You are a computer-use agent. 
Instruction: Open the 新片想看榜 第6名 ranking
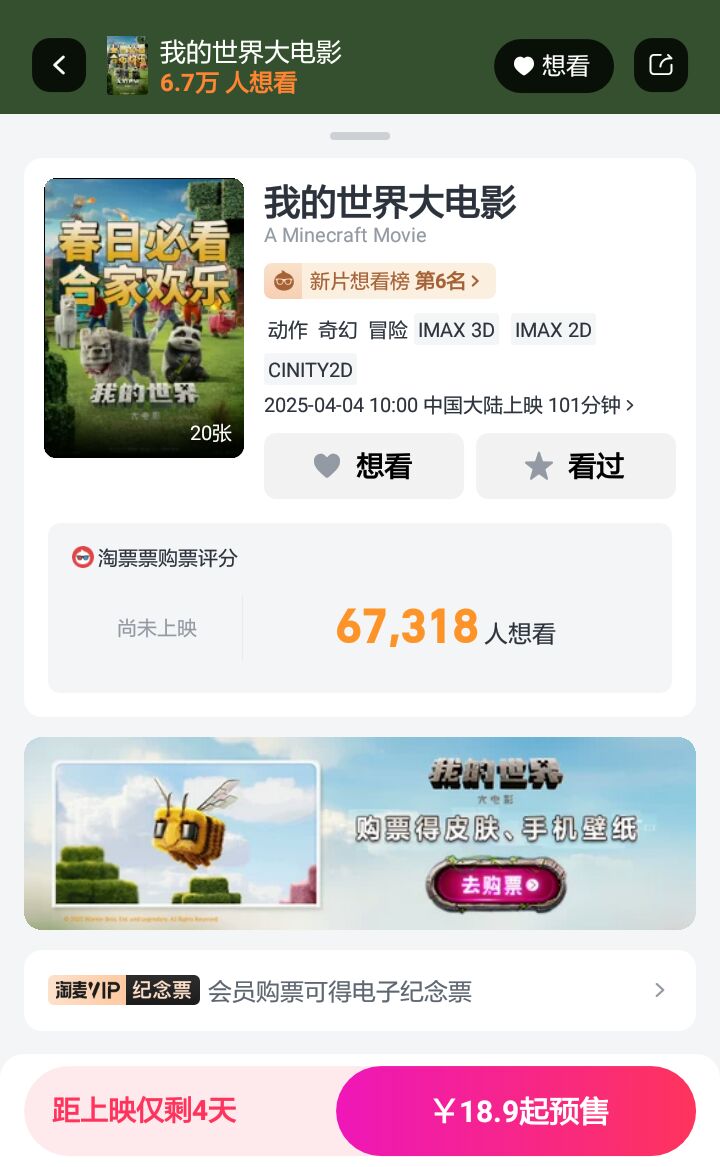pos(380,281)
